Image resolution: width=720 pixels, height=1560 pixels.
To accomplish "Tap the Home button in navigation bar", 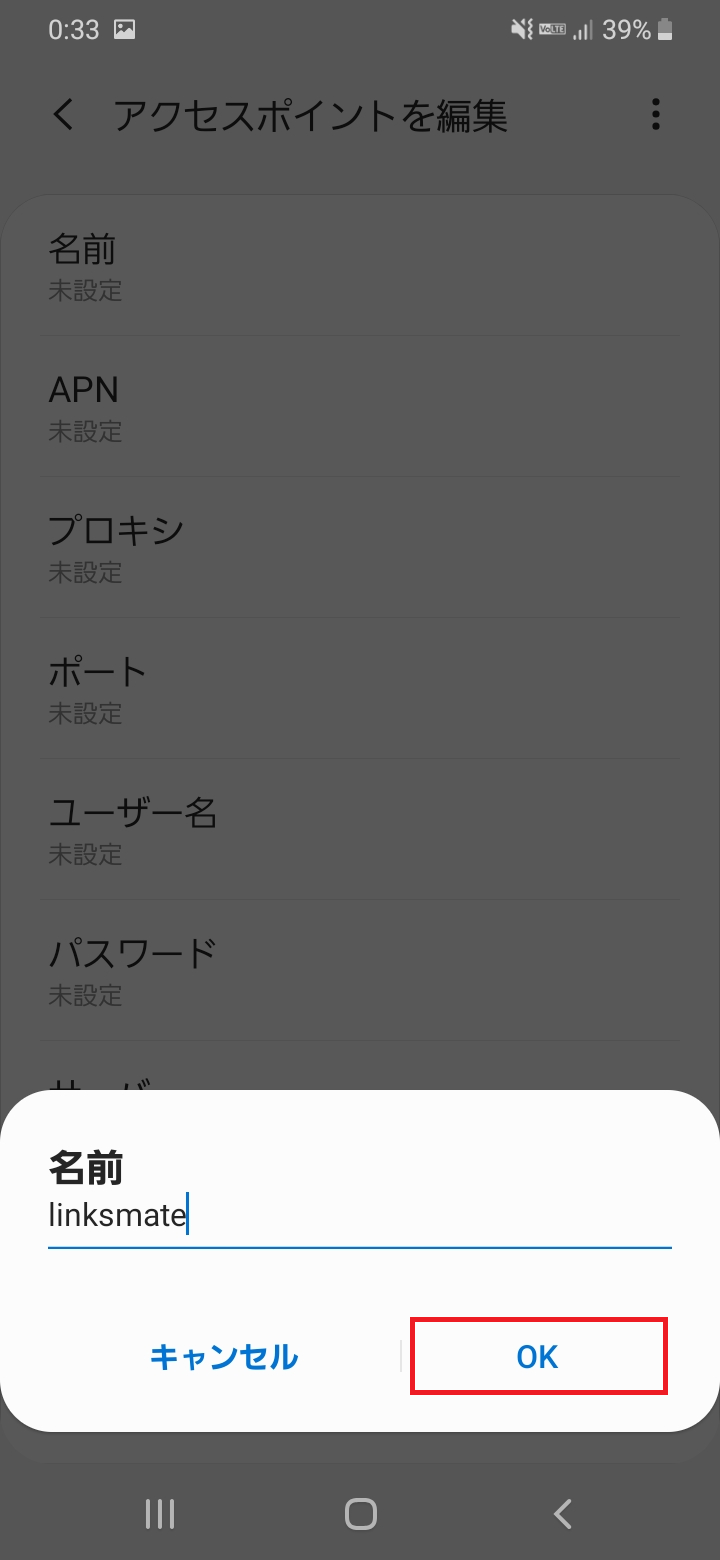I will (x=360, y=1513).
